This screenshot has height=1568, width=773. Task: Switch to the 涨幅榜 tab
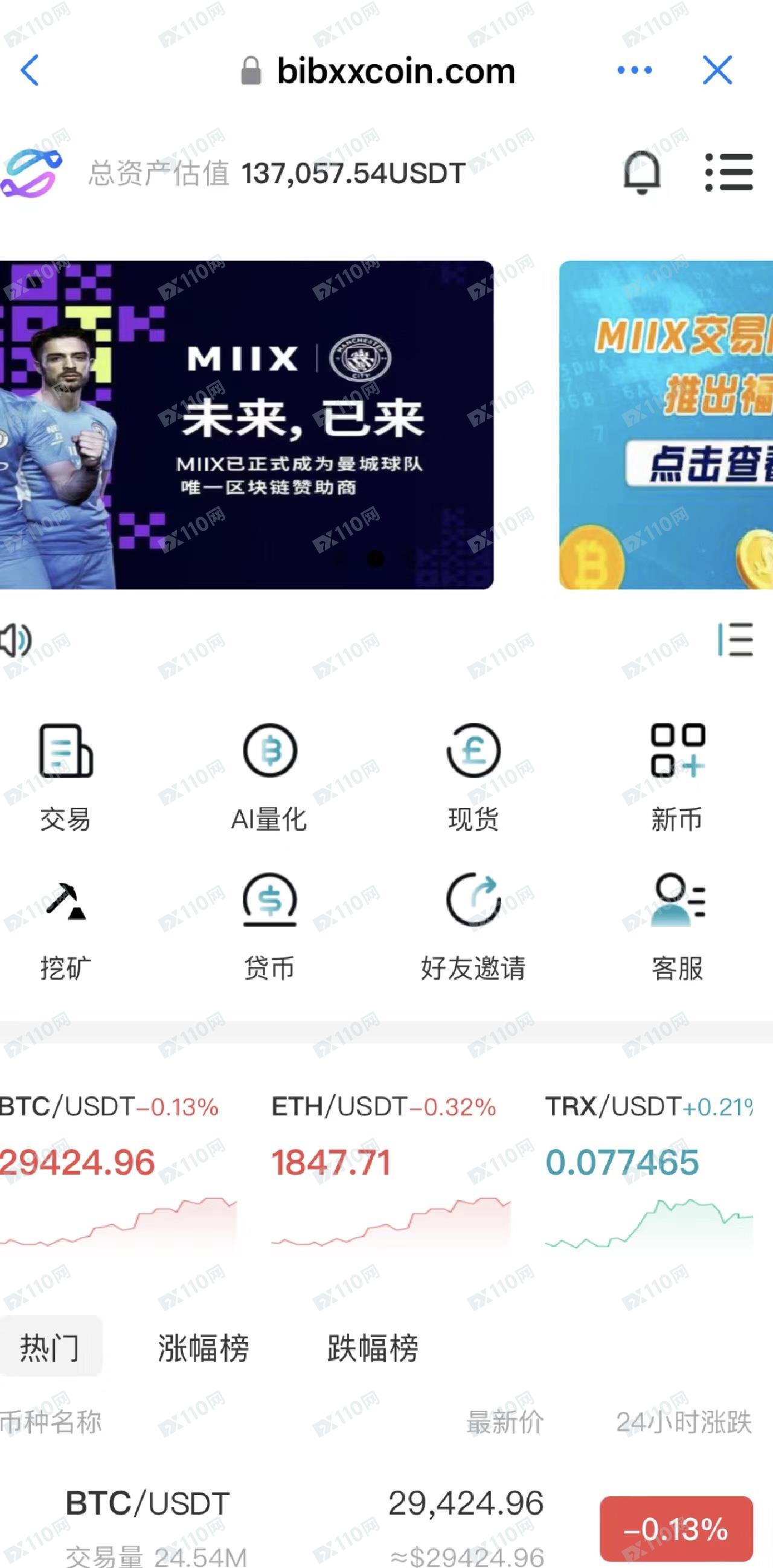[203, 1347]
